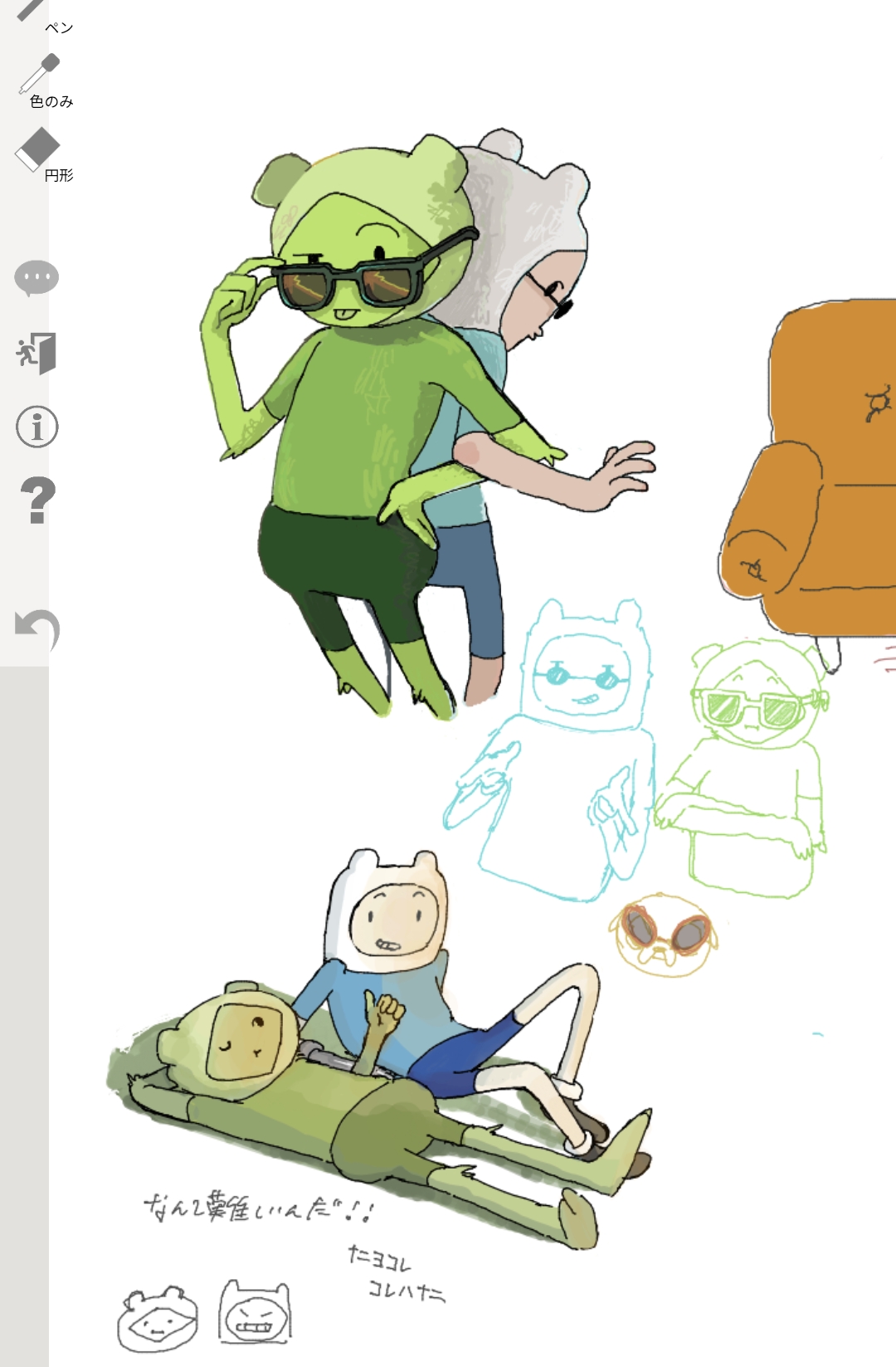Tap the exit door icon

pos(37,354)
